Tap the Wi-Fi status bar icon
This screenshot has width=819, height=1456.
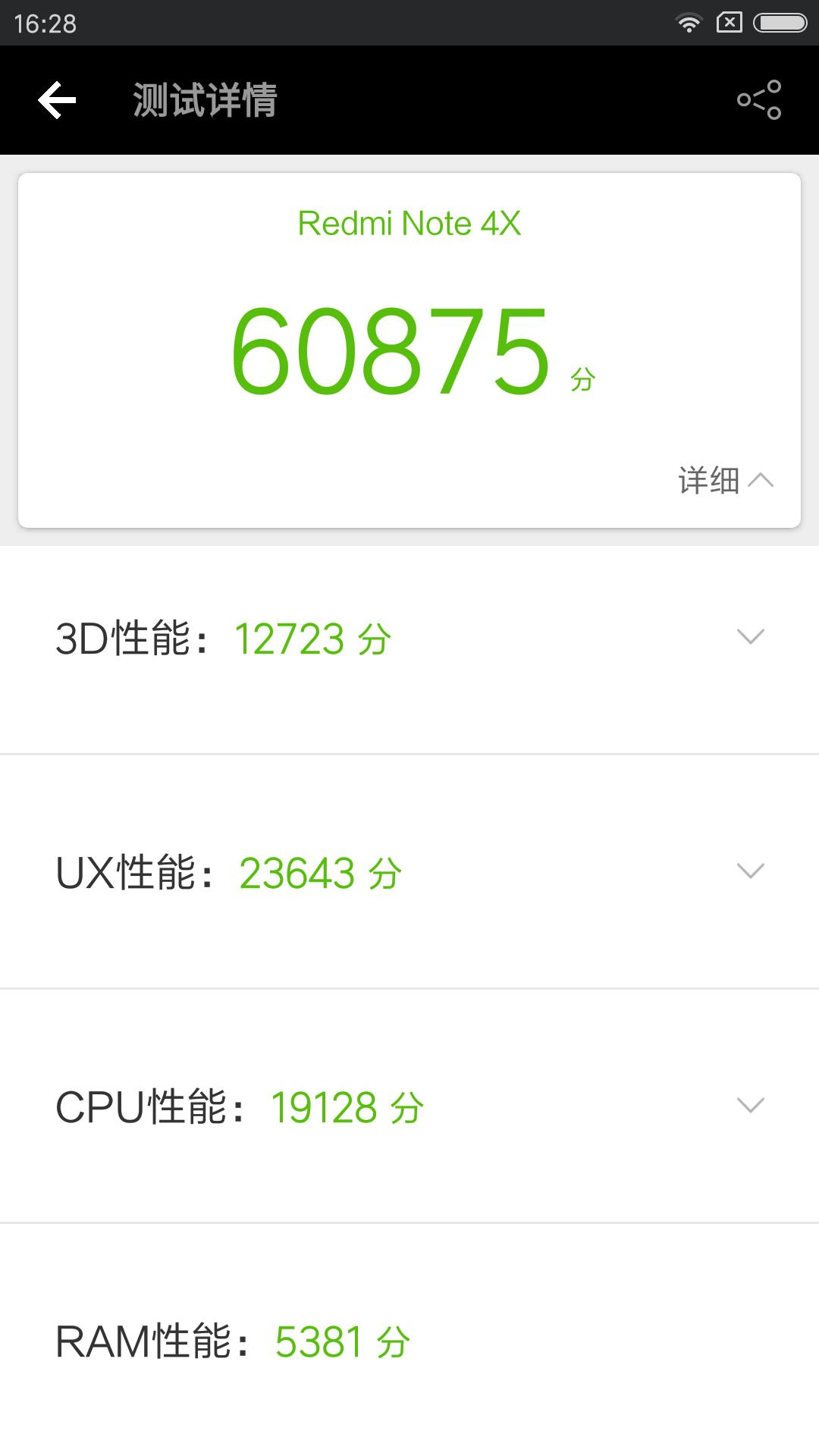coord(689,23)
